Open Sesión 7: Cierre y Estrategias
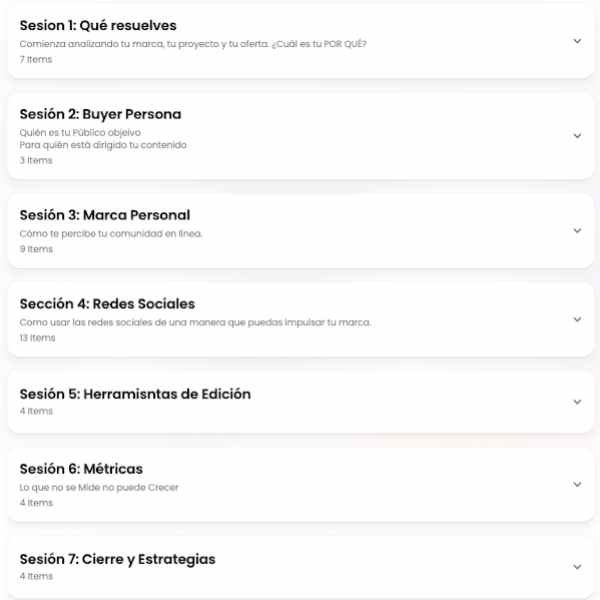The height and width of the screenshot is (600, 600). (577, 567)
